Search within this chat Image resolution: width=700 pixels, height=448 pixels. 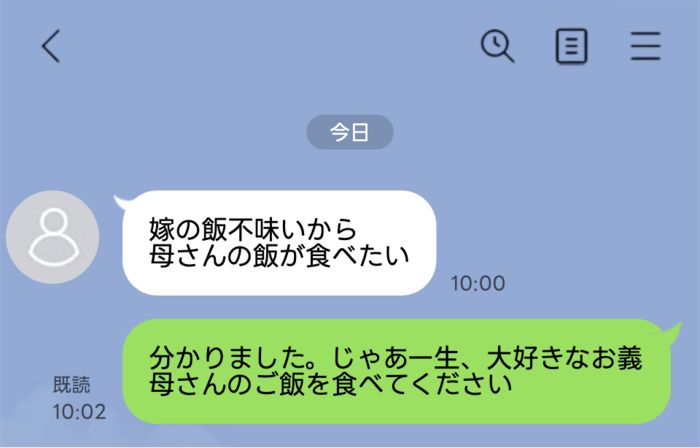click(x=497, y=46)
